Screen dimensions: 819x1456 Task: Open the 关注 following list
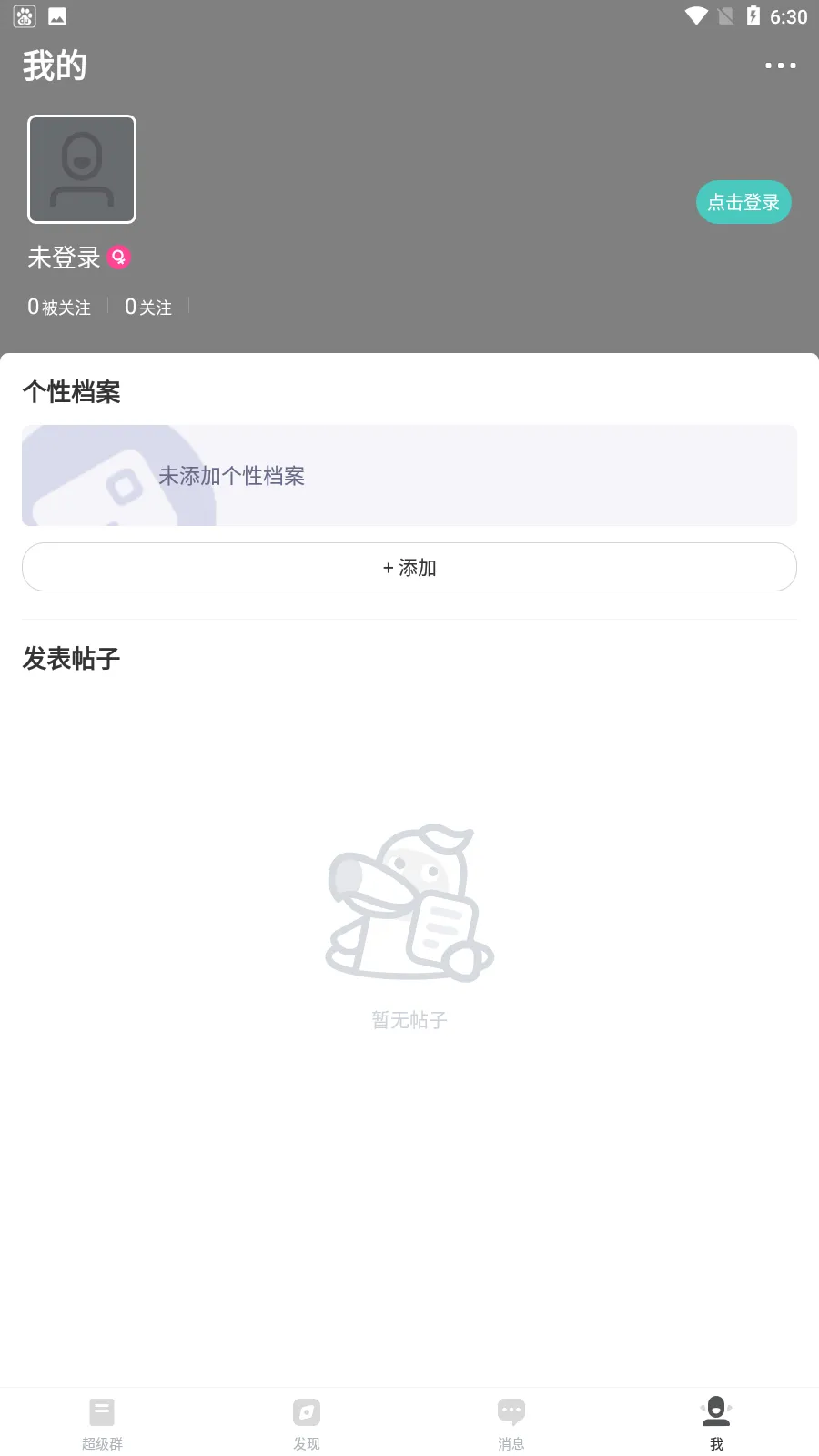click(148, 307)
